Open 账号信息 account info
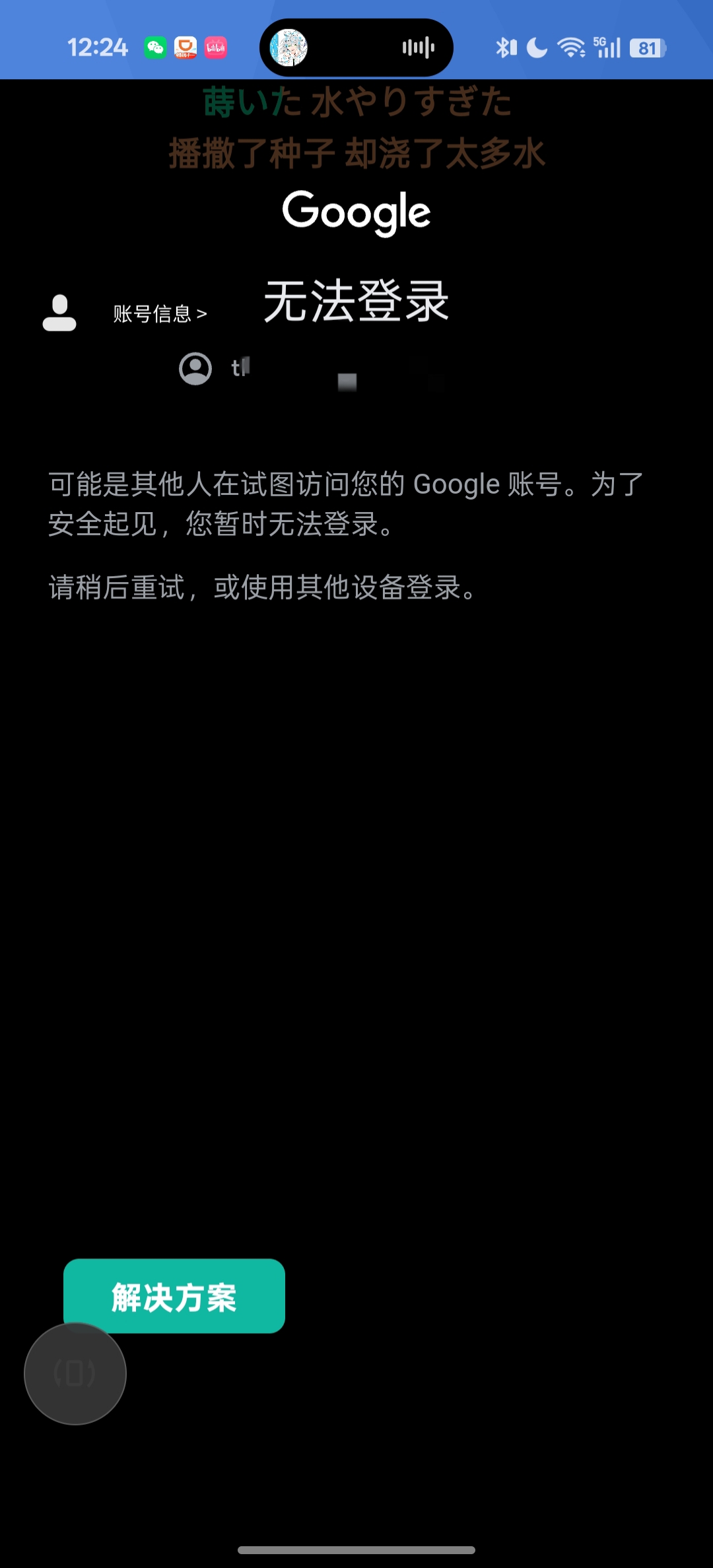The width and height of the screenshot is (713, 1568). [x=159, y=313]
